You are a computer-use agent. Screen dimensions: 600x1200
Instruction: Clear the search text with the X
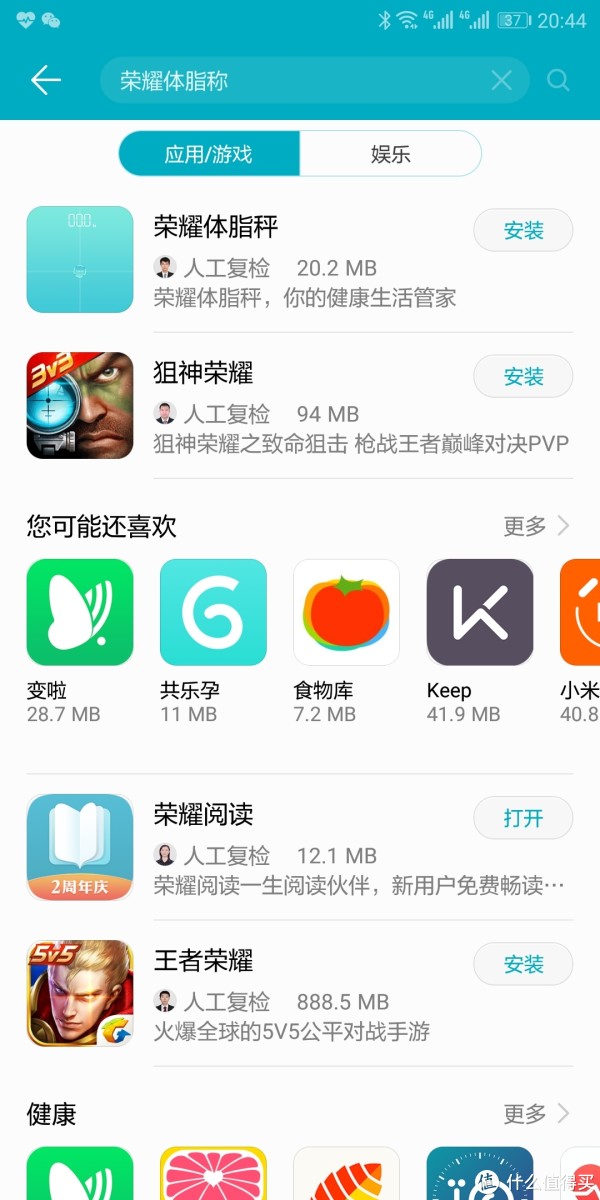click(x=501, y=81)
